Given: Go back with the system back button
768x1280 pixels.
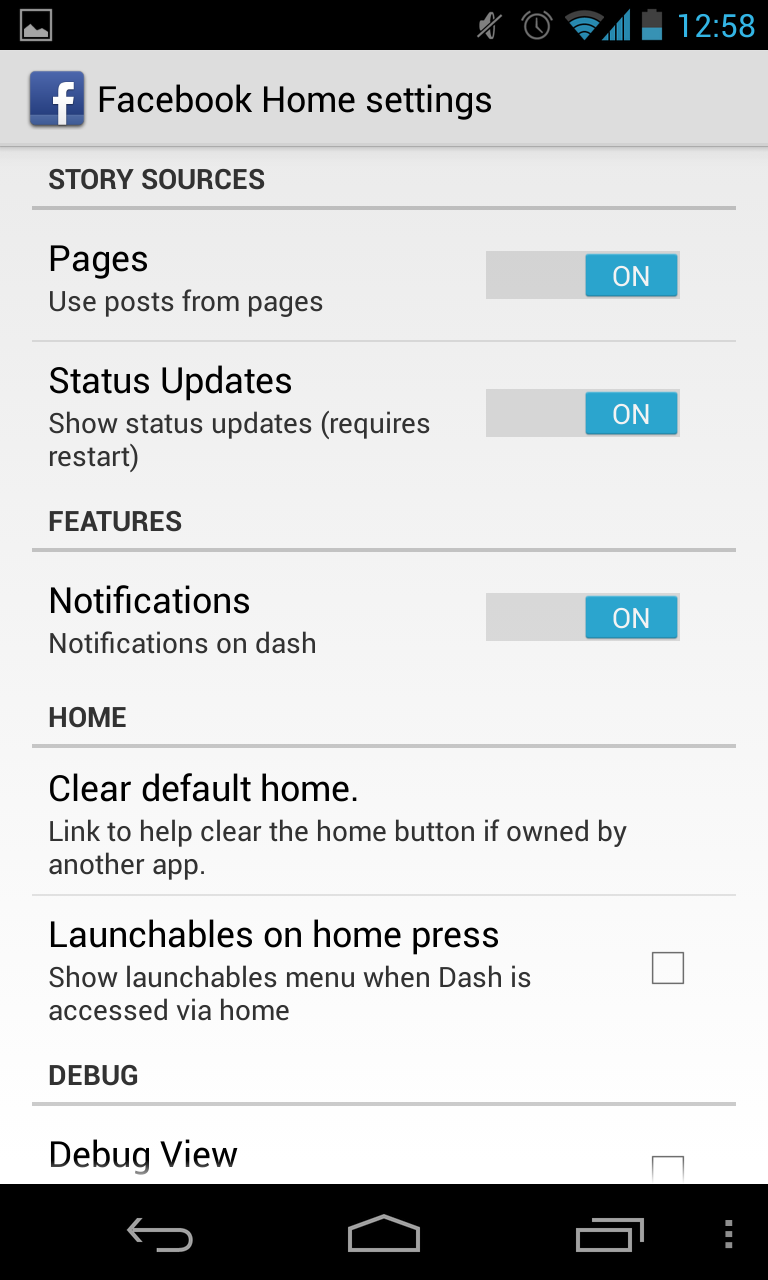Looking at the screenshot, I should 160,1235.
